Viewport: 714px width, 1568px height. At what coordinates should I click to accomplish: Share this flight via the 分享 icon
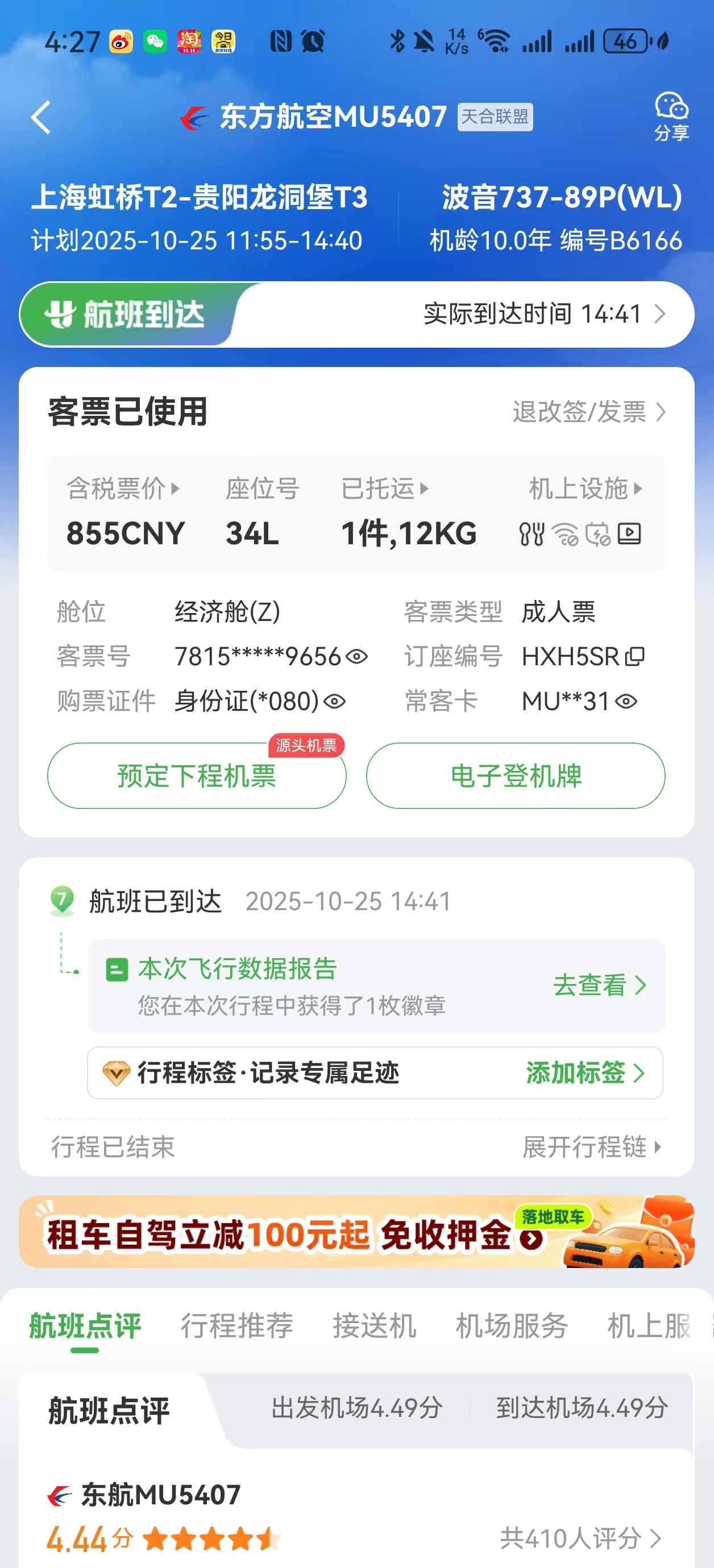(x=671, y=117)
